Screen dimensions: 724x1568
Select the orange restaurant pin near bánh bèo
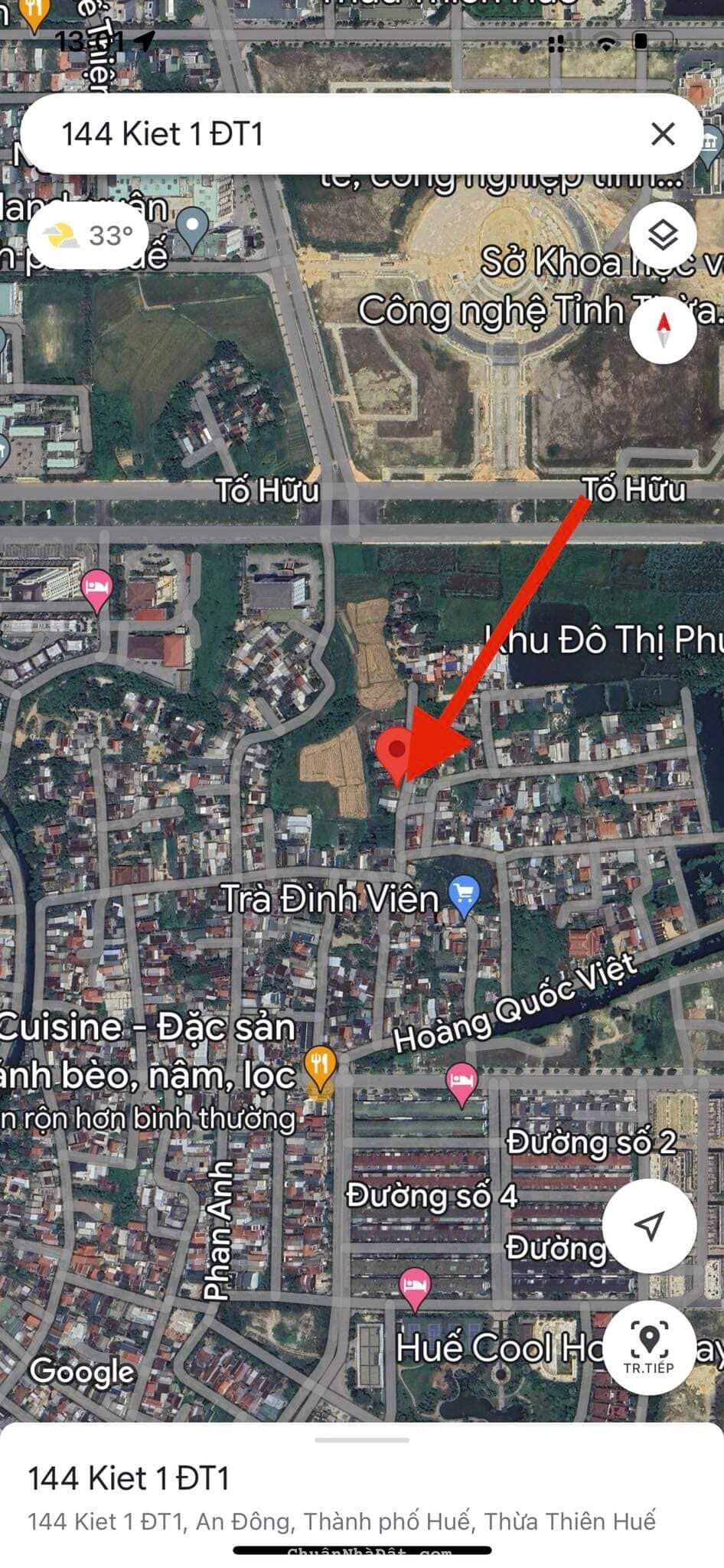pyautogui.click(x=321, y=1062)
